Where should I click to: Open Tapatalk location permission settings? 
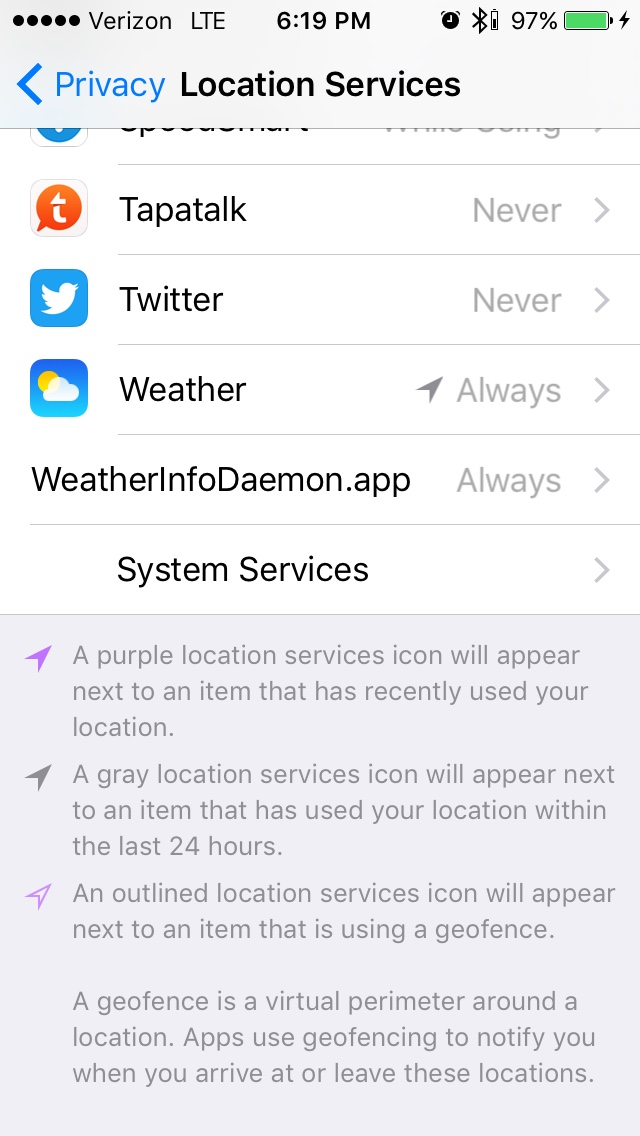tap(320, 210)
